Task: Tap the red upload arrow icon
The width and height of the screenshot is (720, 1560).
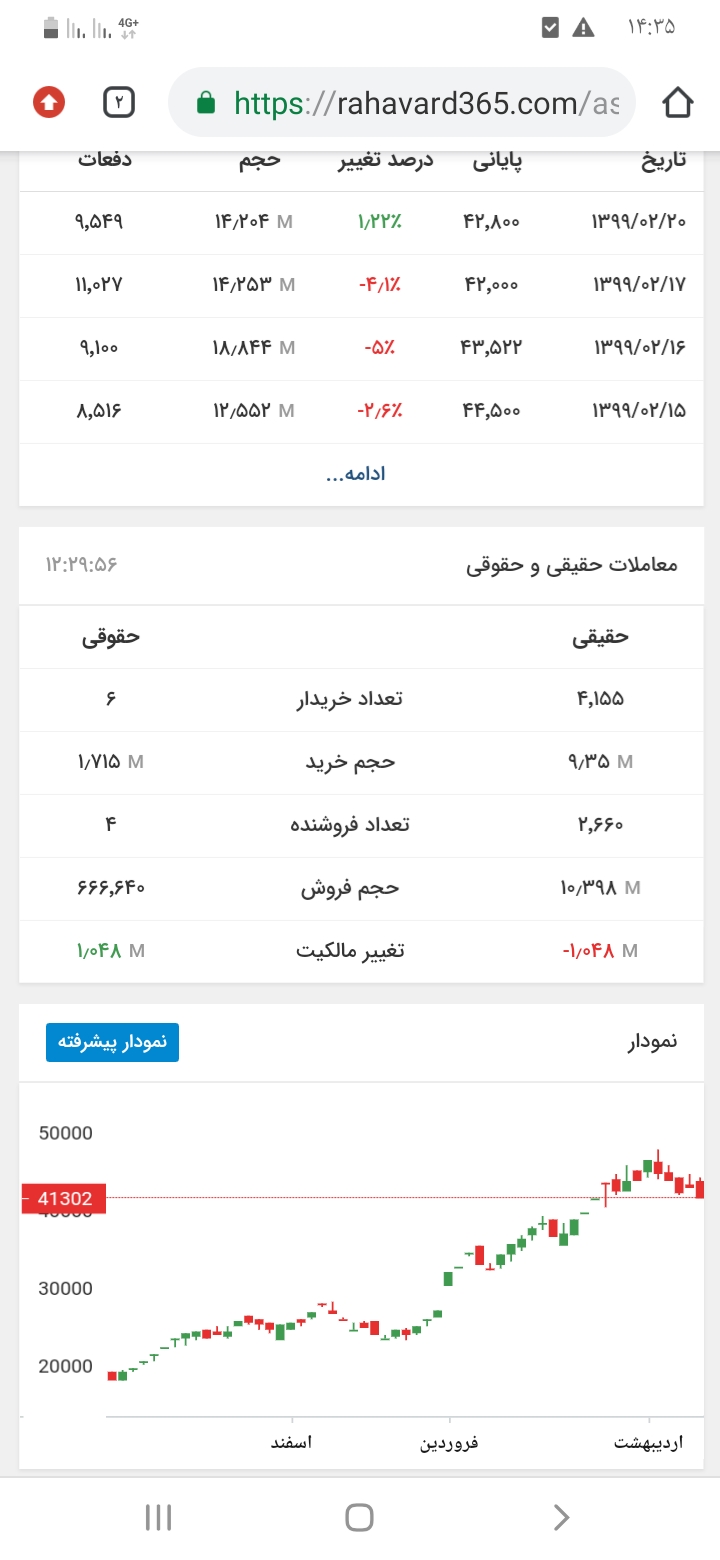Action: tap(49, 102)
